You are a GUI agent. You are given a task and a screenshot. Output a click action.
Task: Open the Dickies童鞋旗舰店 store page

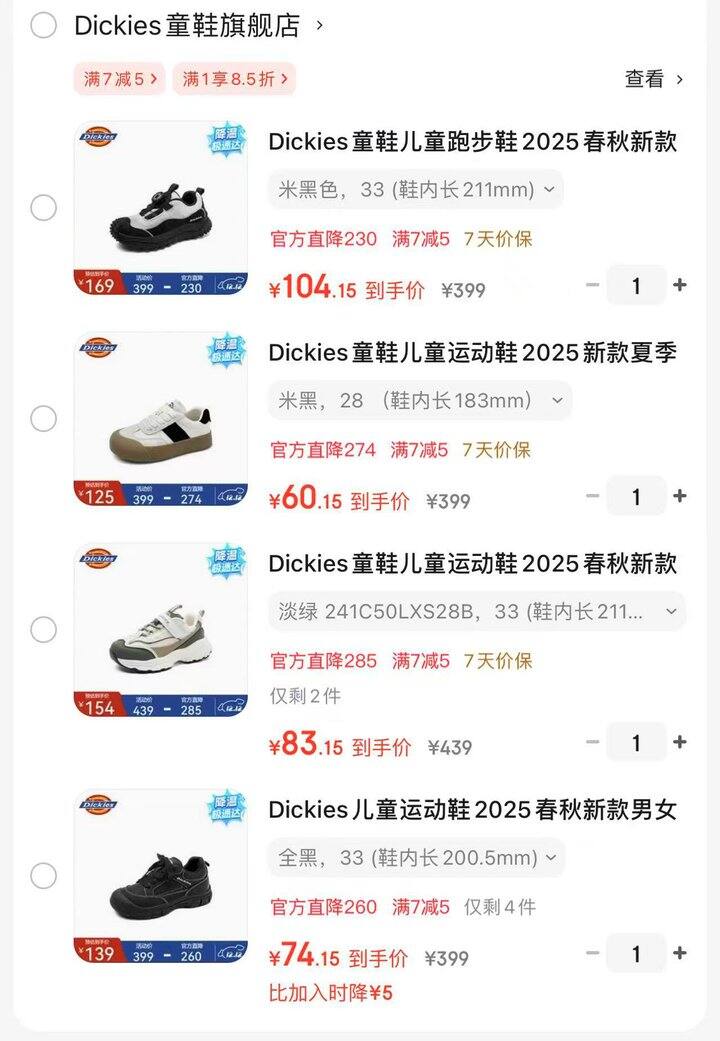pyautogui.click(x=187, y=26)
